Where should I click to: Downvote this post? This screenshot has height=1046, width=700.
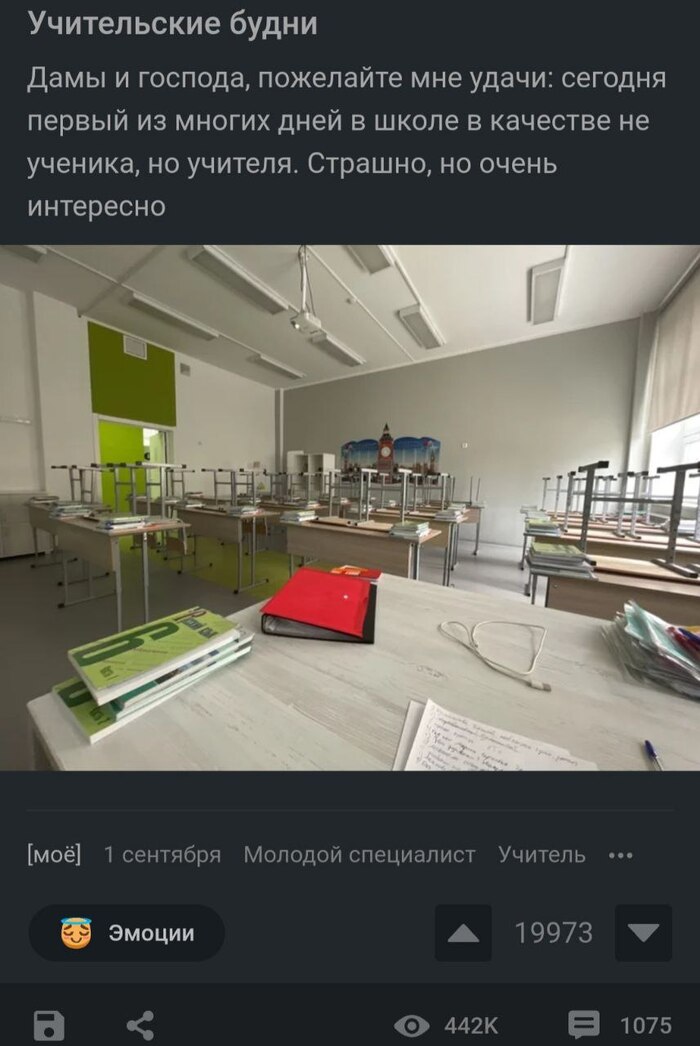tap(643, 933)
